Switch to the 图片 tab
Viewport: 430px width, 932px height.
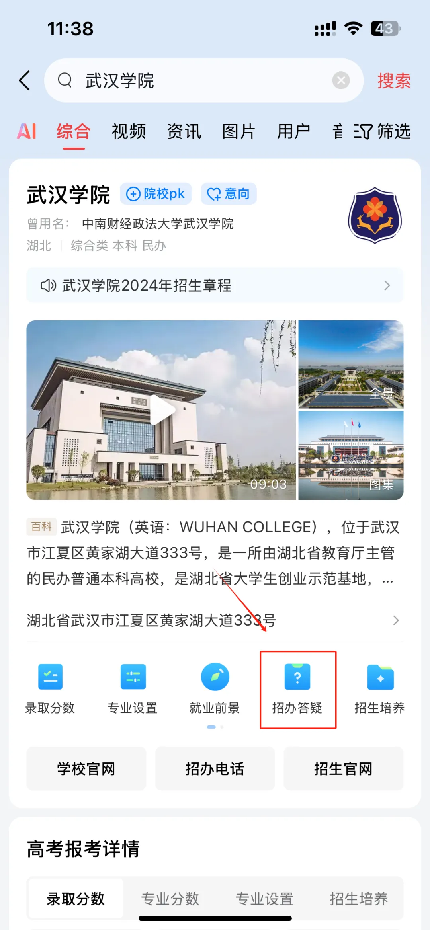238,131
